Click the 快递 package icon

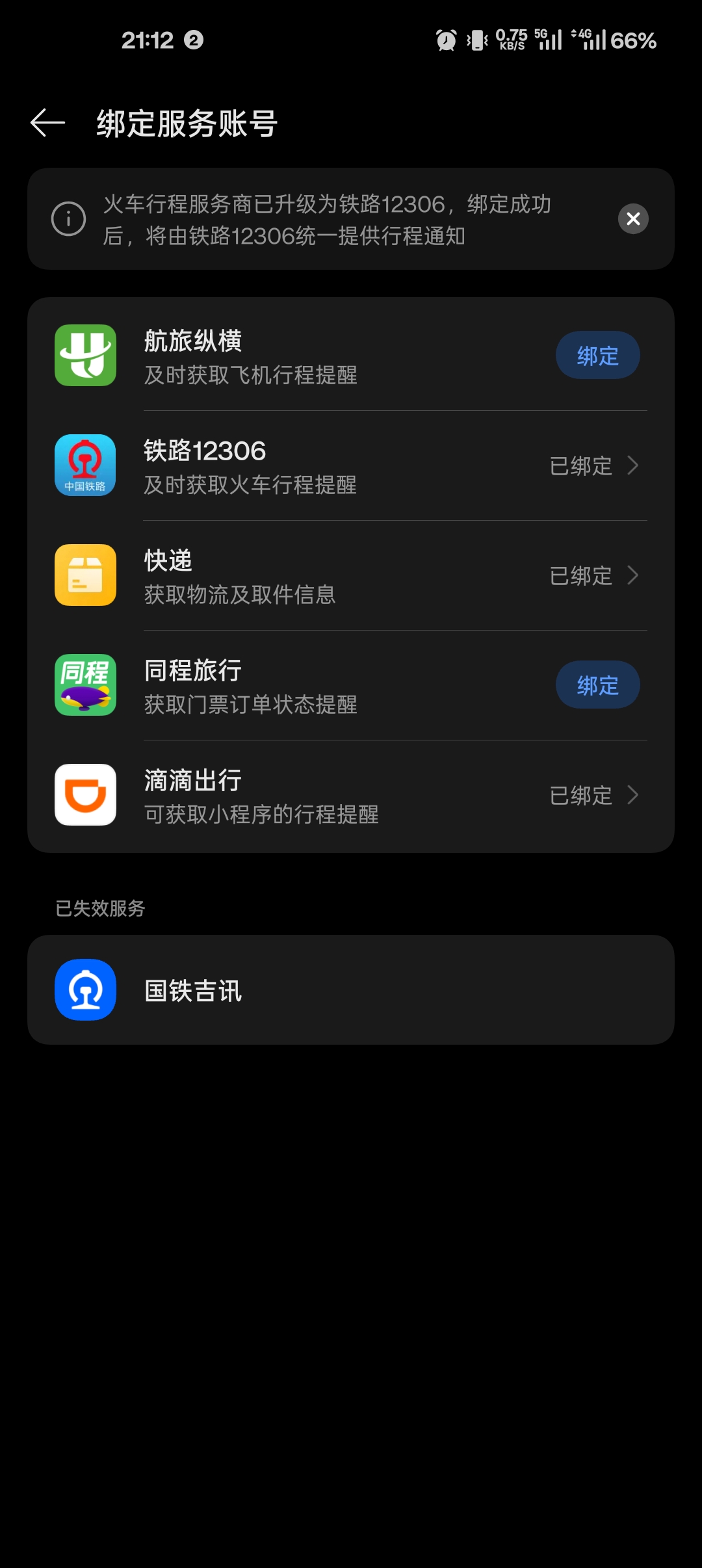(x=85, y=575)
